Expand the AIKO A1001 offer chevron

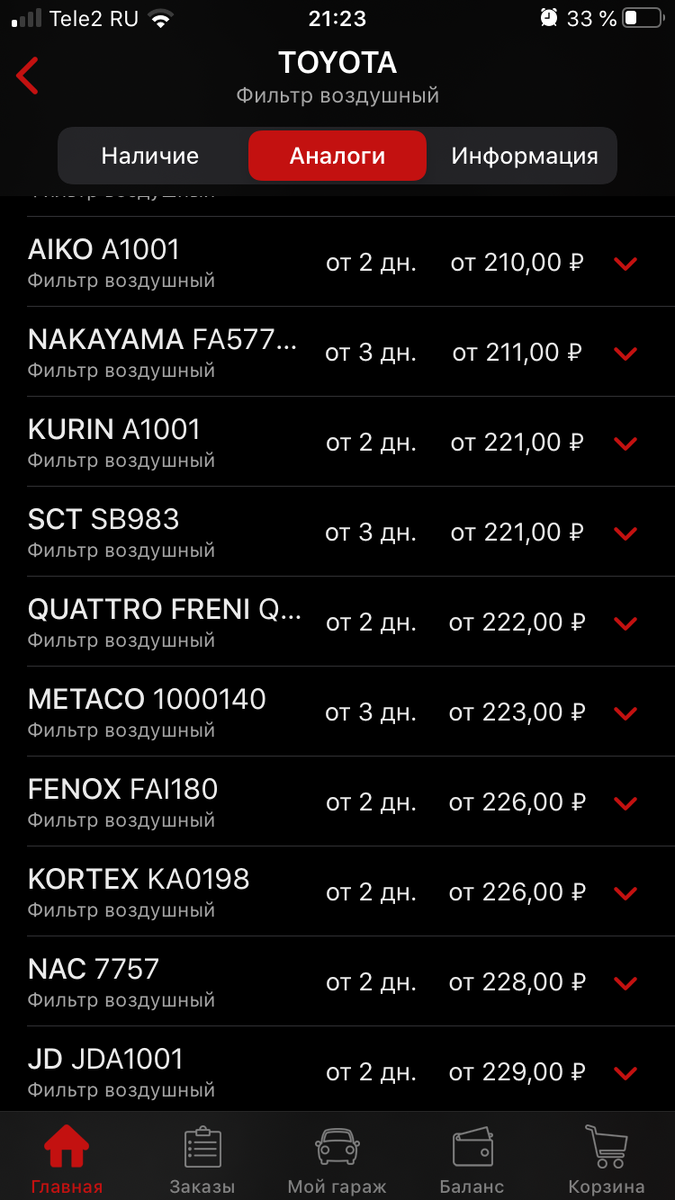[x=625, y=263]
